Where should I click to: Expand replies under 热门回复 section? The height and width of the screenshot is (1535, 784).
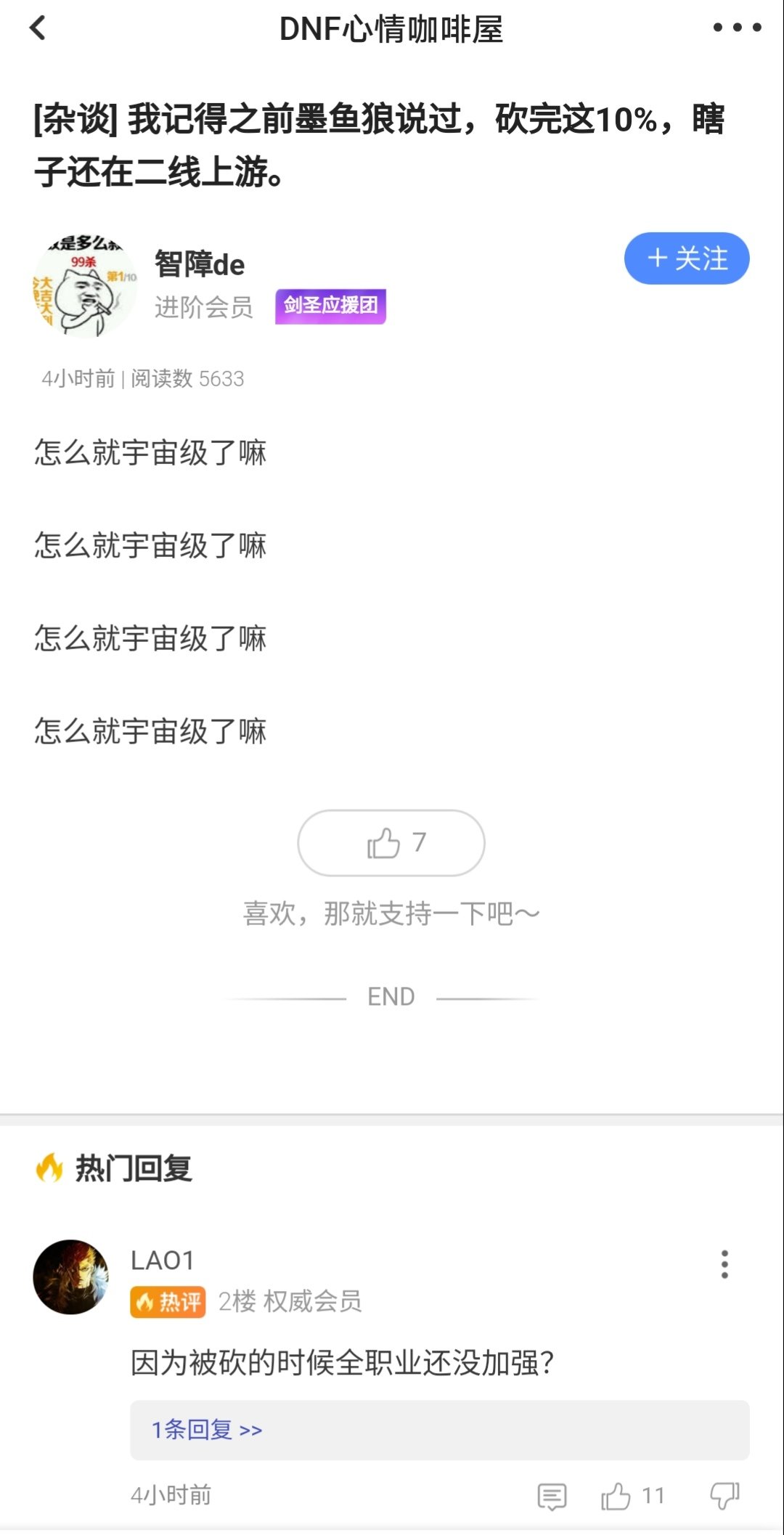pyautogui.click(x=206, y=1429)
